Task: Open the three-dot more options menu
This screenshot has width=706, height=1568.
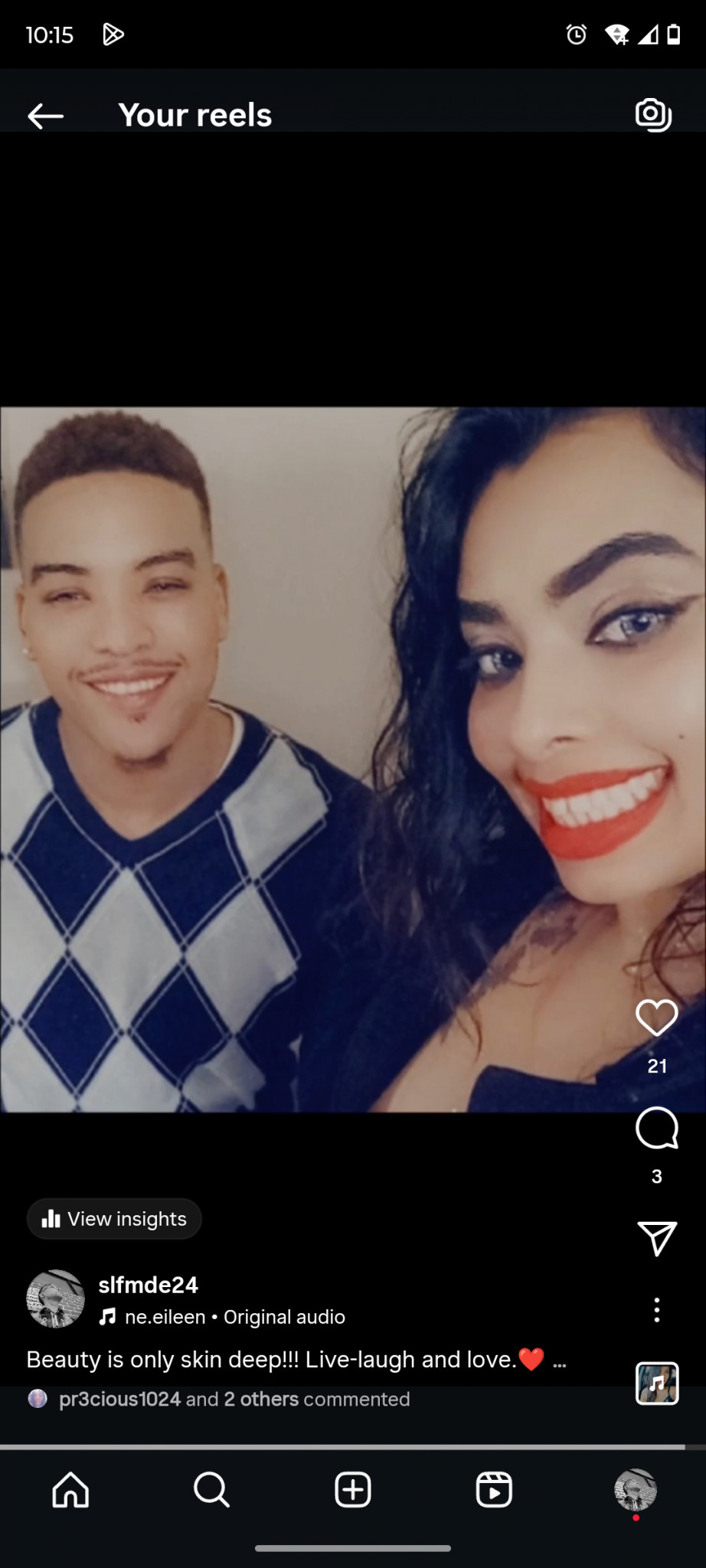Action: pos(657,1310)
